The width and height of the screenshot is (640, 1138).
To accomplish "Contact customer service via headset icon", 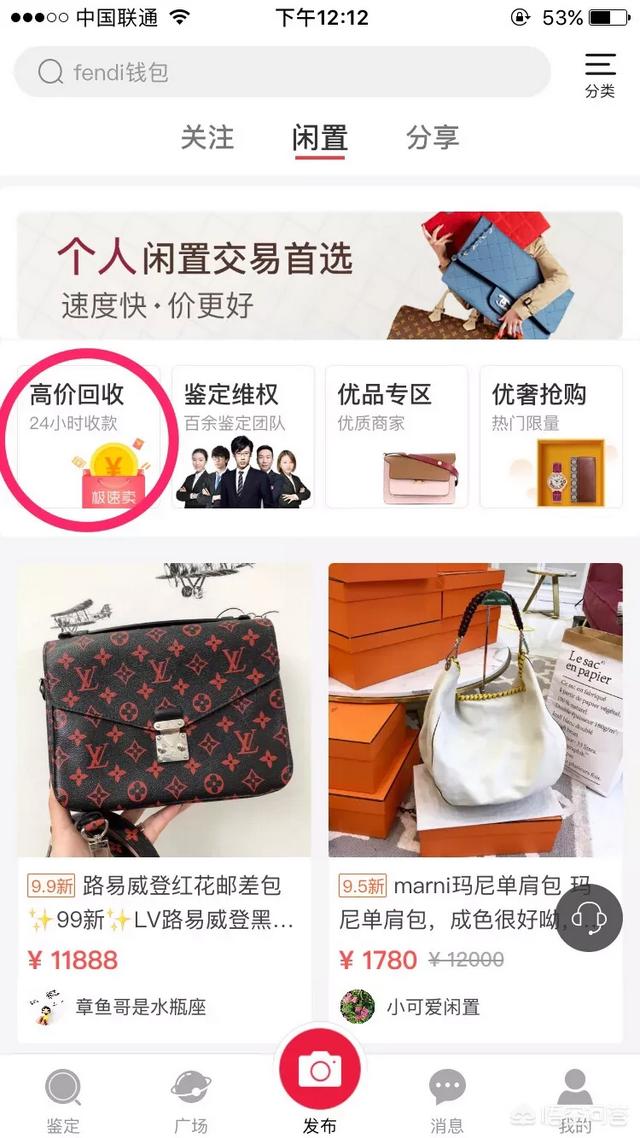I will point(589,917).
